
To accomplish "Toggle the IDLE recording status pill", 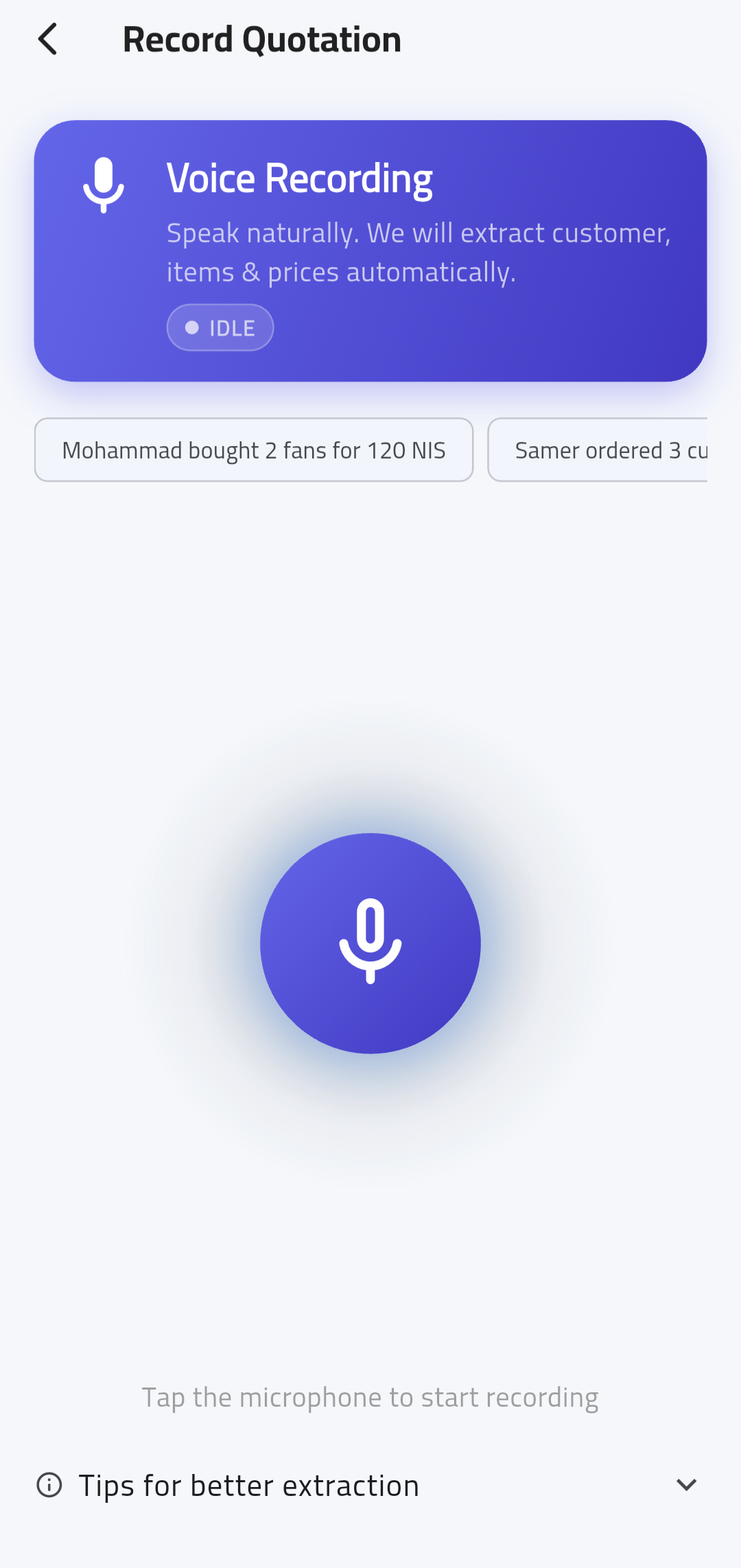I will [x=220, y=327].
